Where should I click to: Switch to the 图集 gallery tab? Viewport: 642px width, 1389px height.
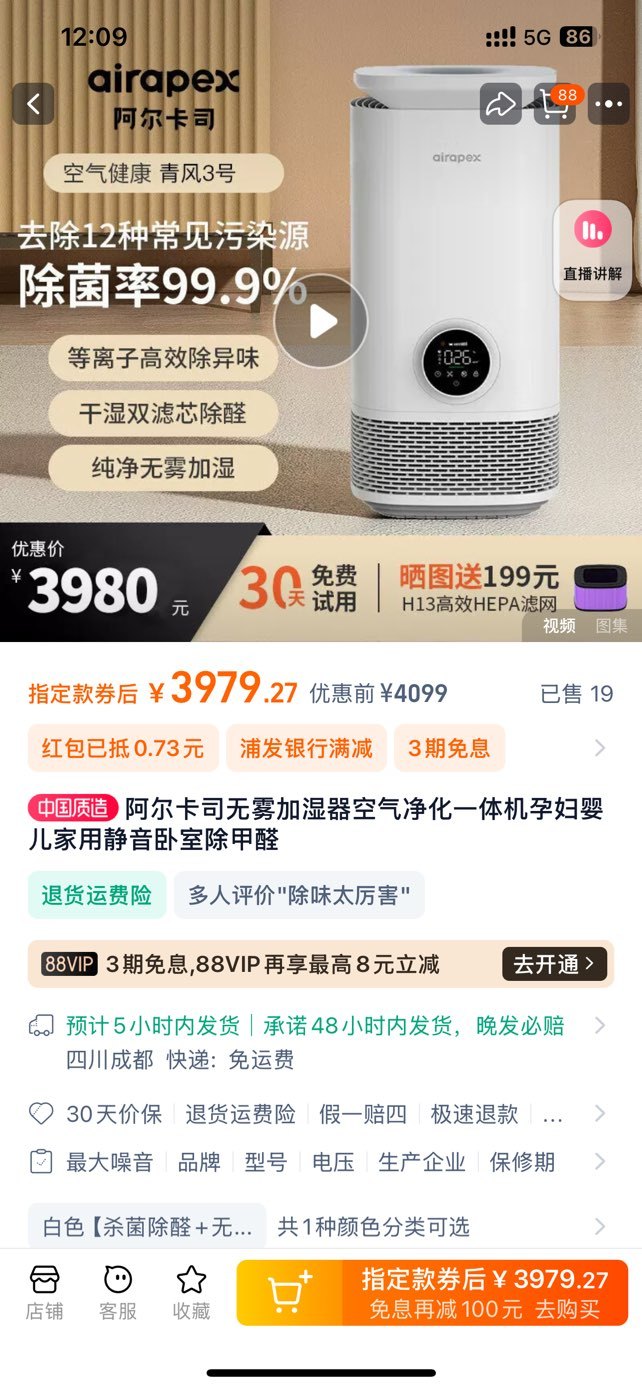click(612, 626)
